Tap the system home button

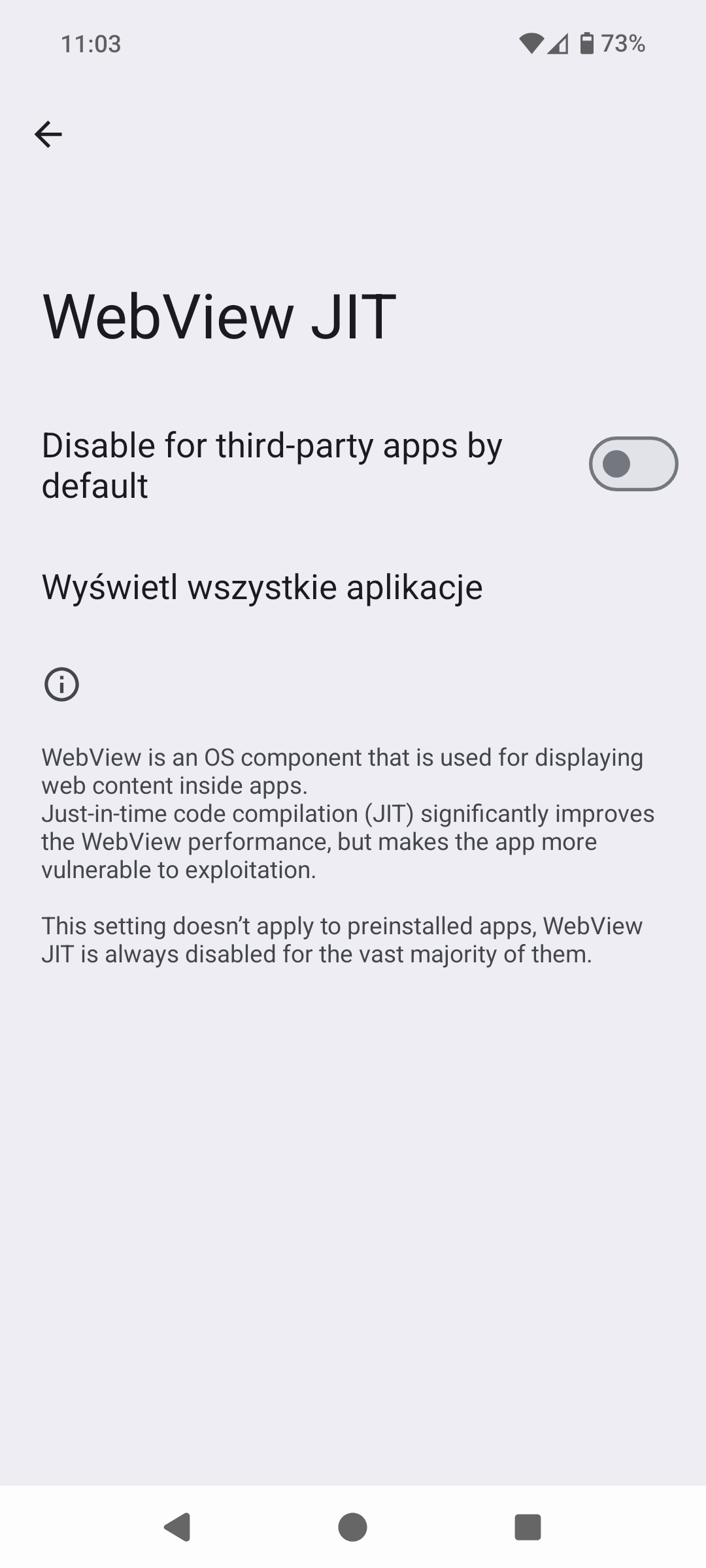(x=352, y=1527)
